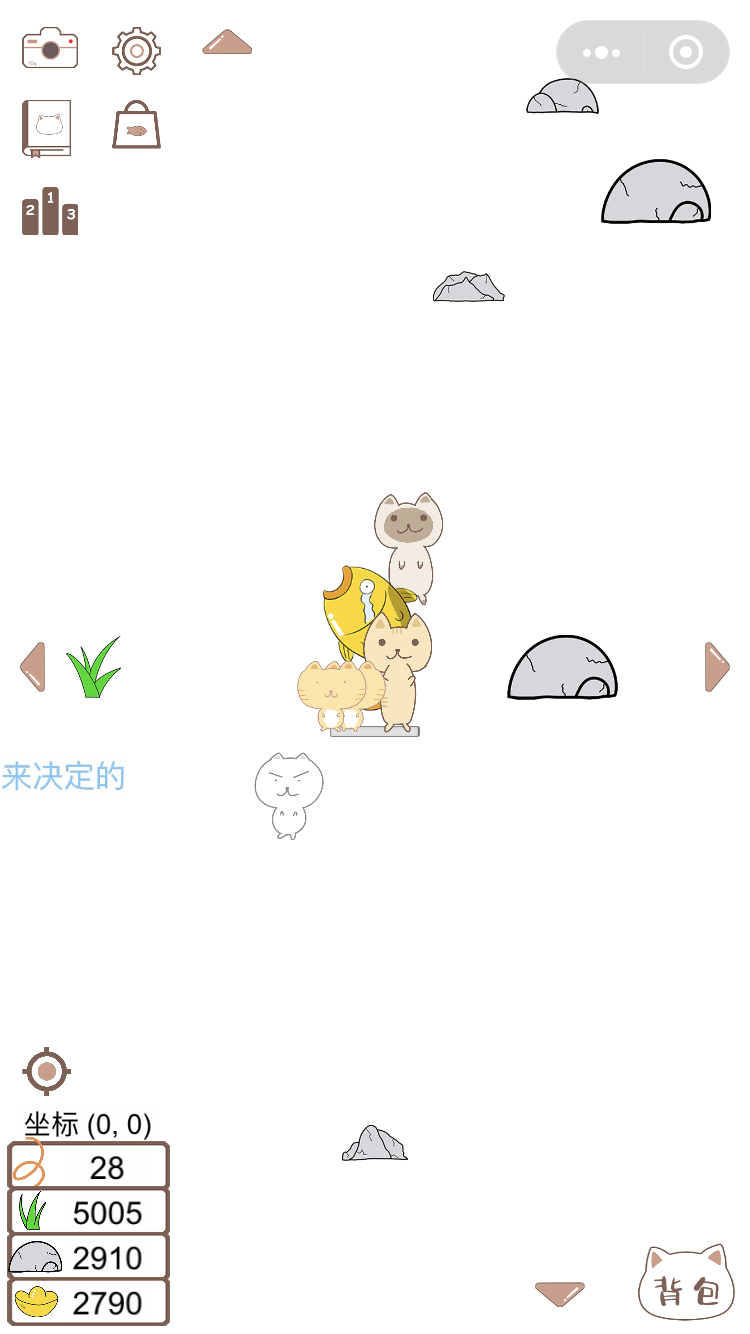Screen dimensions: 750x1334
Task: Open the cat collection book
Action: (47, 128)
